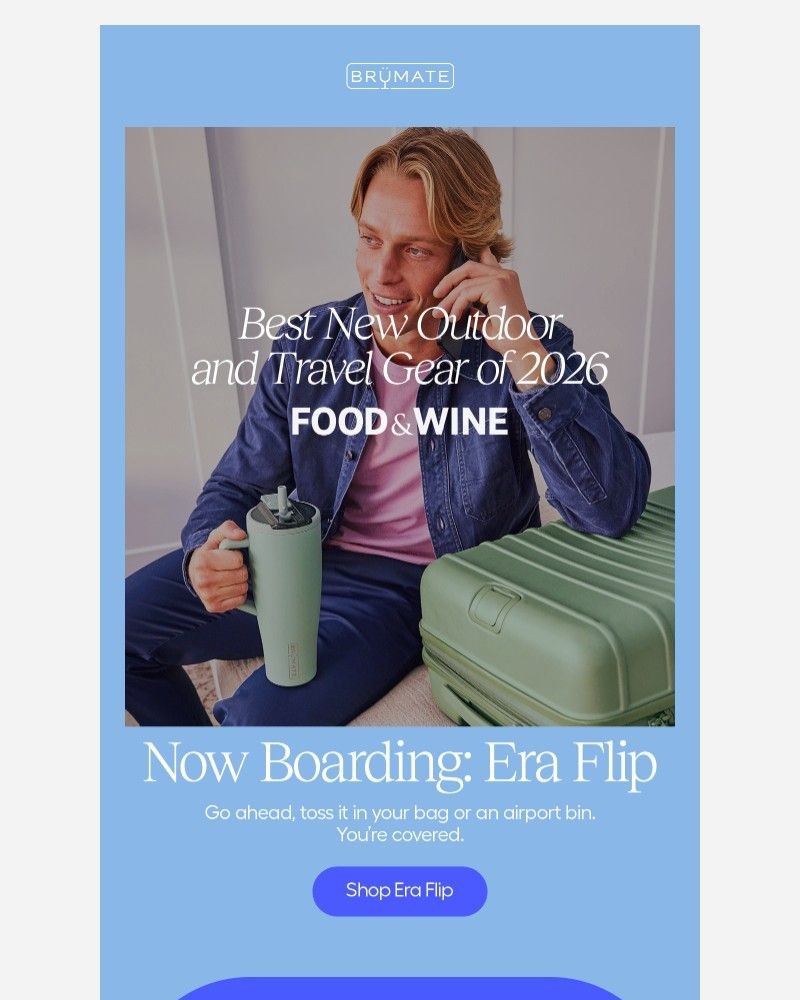800x1000 pixels.
Task: Click the BRÜMATE logo at top
Action: [400, 76]
